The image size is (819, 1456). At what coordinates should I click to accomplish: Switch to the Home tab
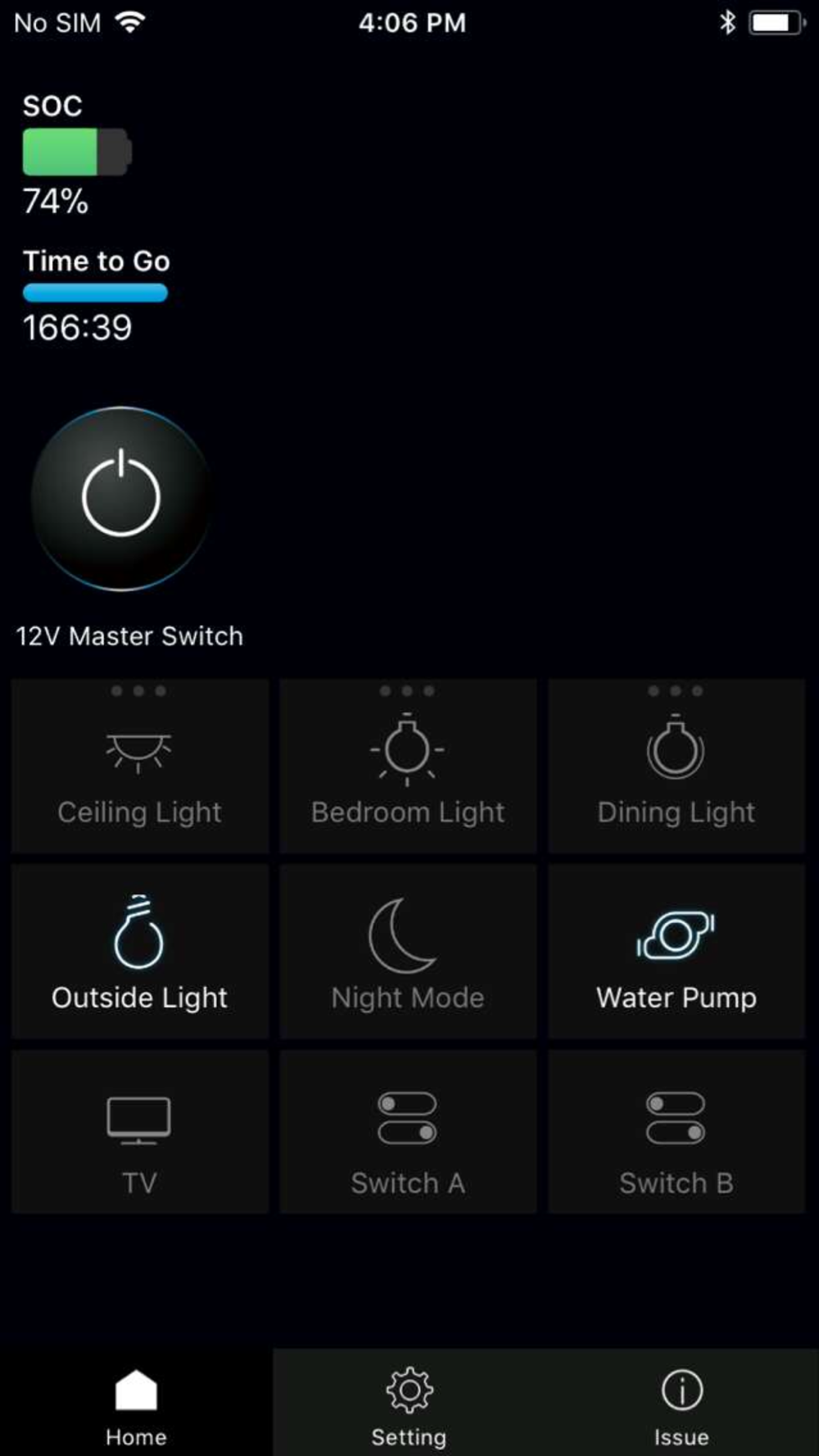136,1403
